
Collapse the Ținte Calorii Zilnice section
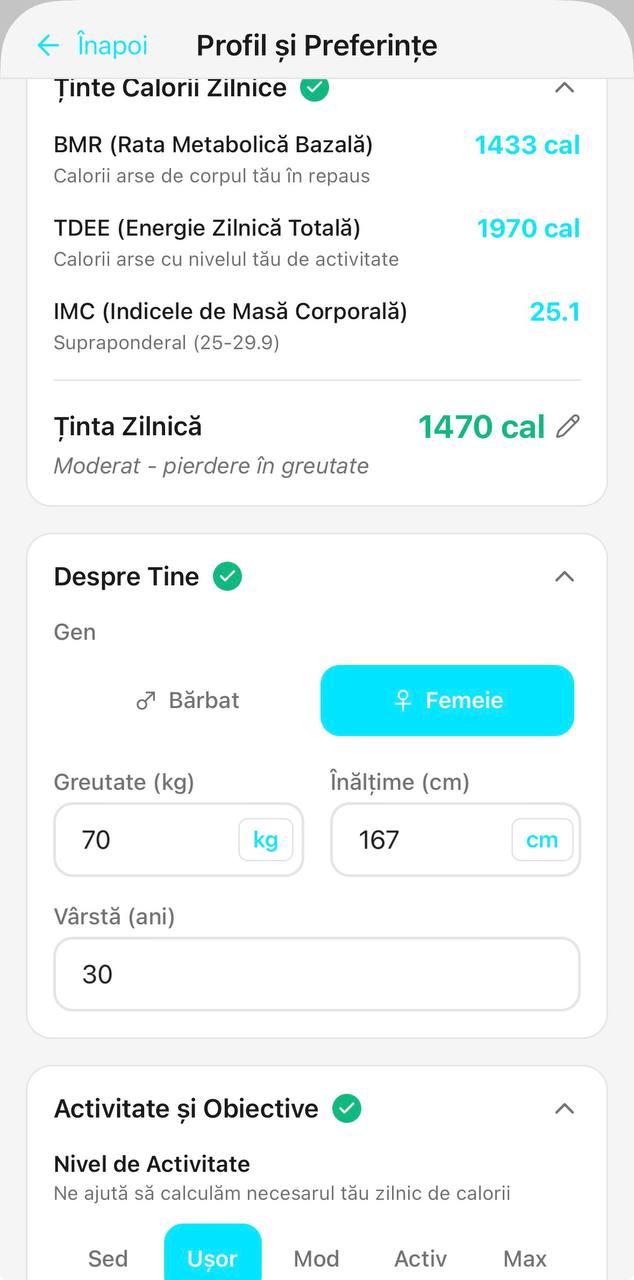564,88
